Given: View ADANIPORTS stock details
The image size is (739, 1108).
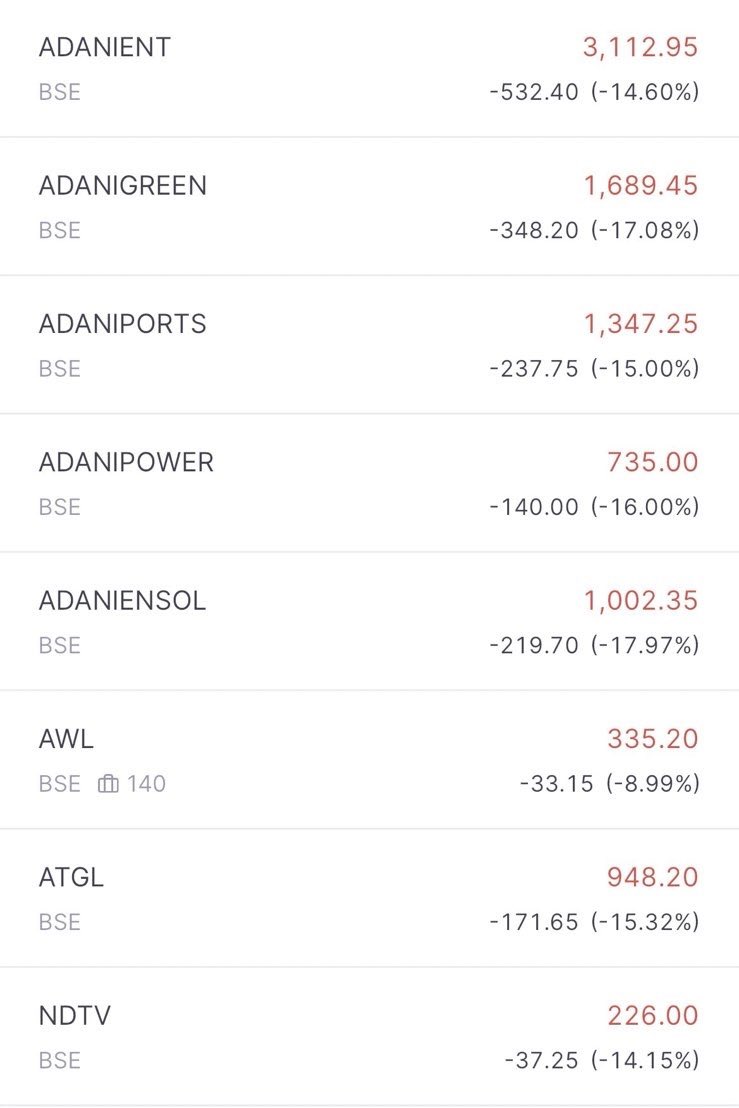Looking at the screenshot, I should click(369, 344).
